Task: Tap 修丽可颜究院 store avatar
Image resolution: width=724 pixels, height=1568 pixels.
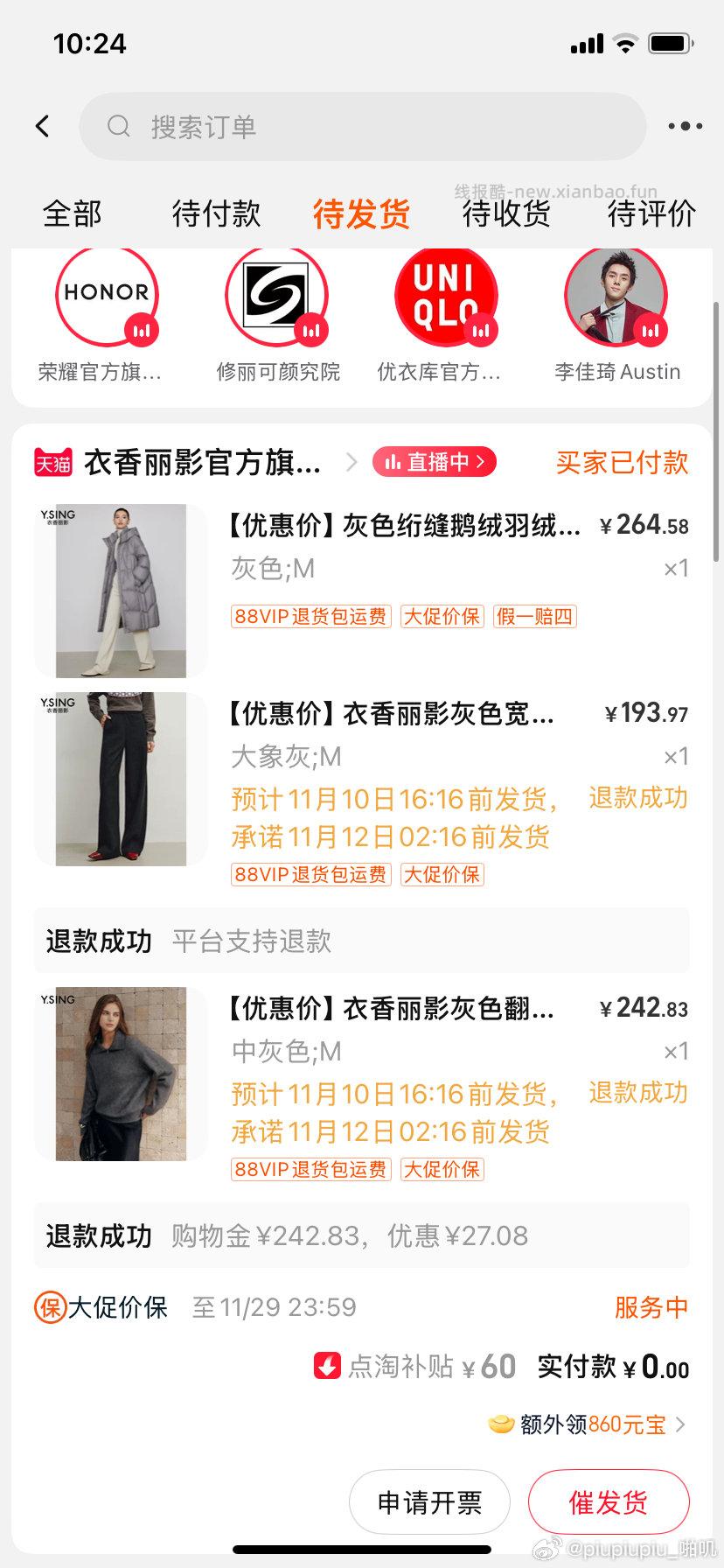Action: (276, 297)
